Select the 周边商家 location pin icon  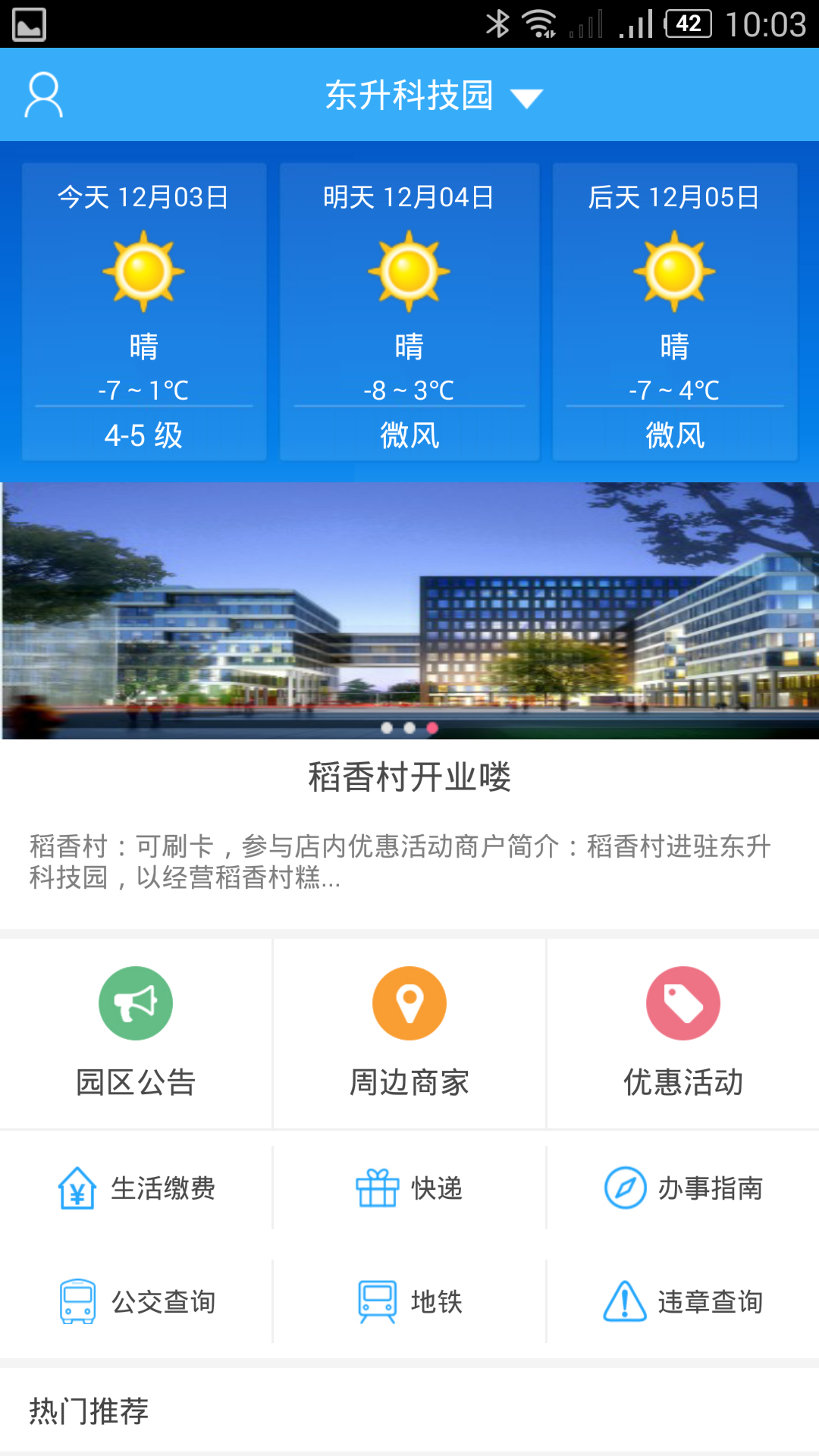coord(409,1003)
